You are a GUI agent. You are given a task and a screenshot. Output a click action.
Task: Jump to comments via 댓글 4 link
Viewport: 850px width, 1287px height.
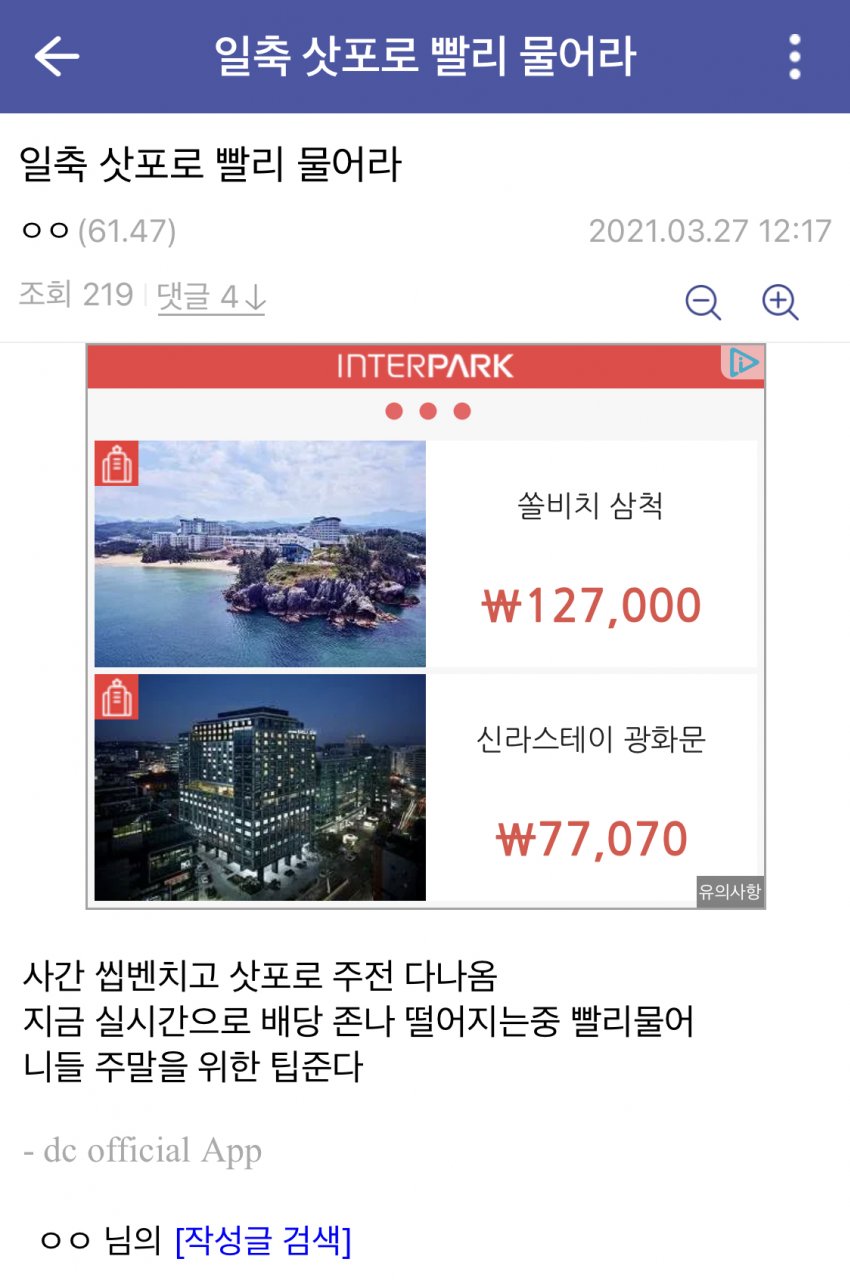click(x=211, y=296)
